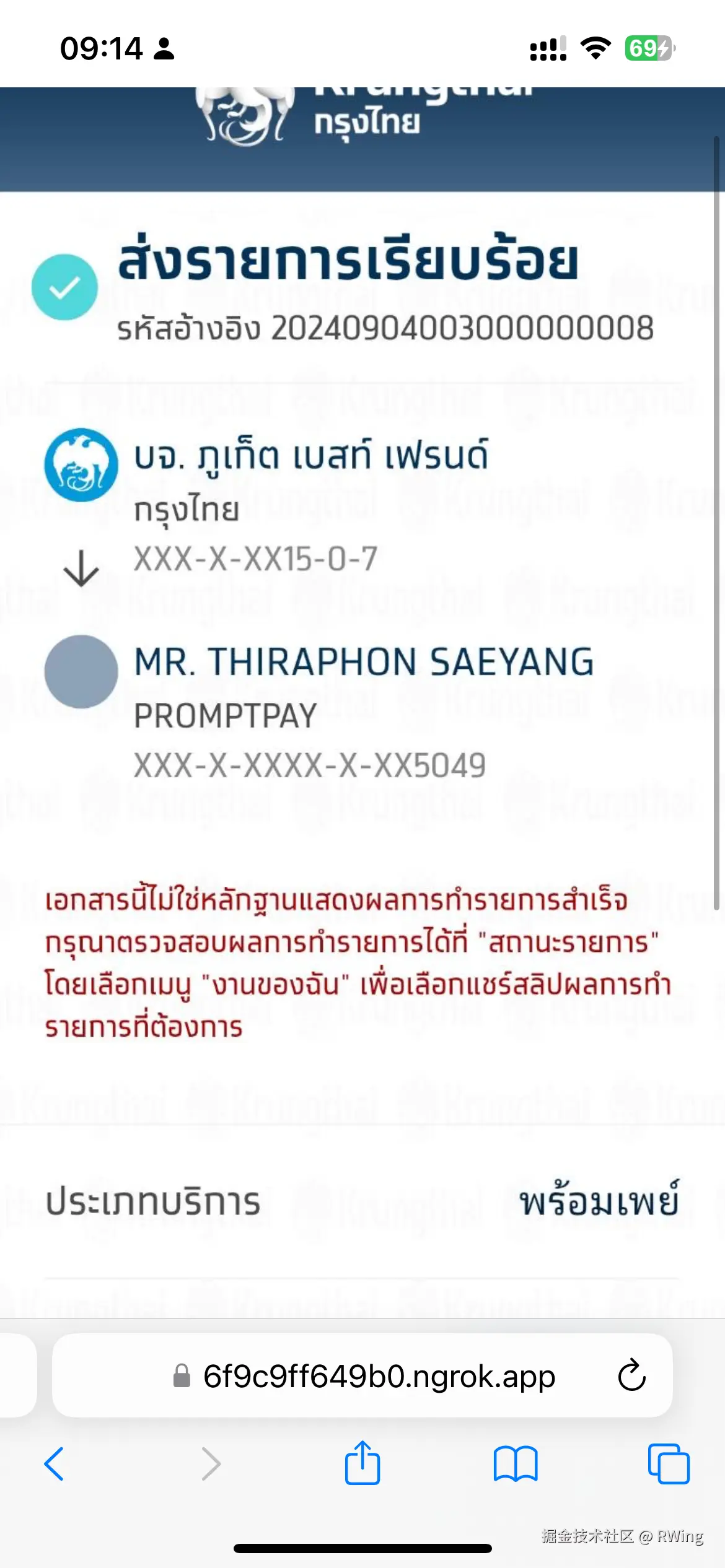Click the blue Krungthai bird account icon
Screen dimensions: 725x1568
click(79, 465)
